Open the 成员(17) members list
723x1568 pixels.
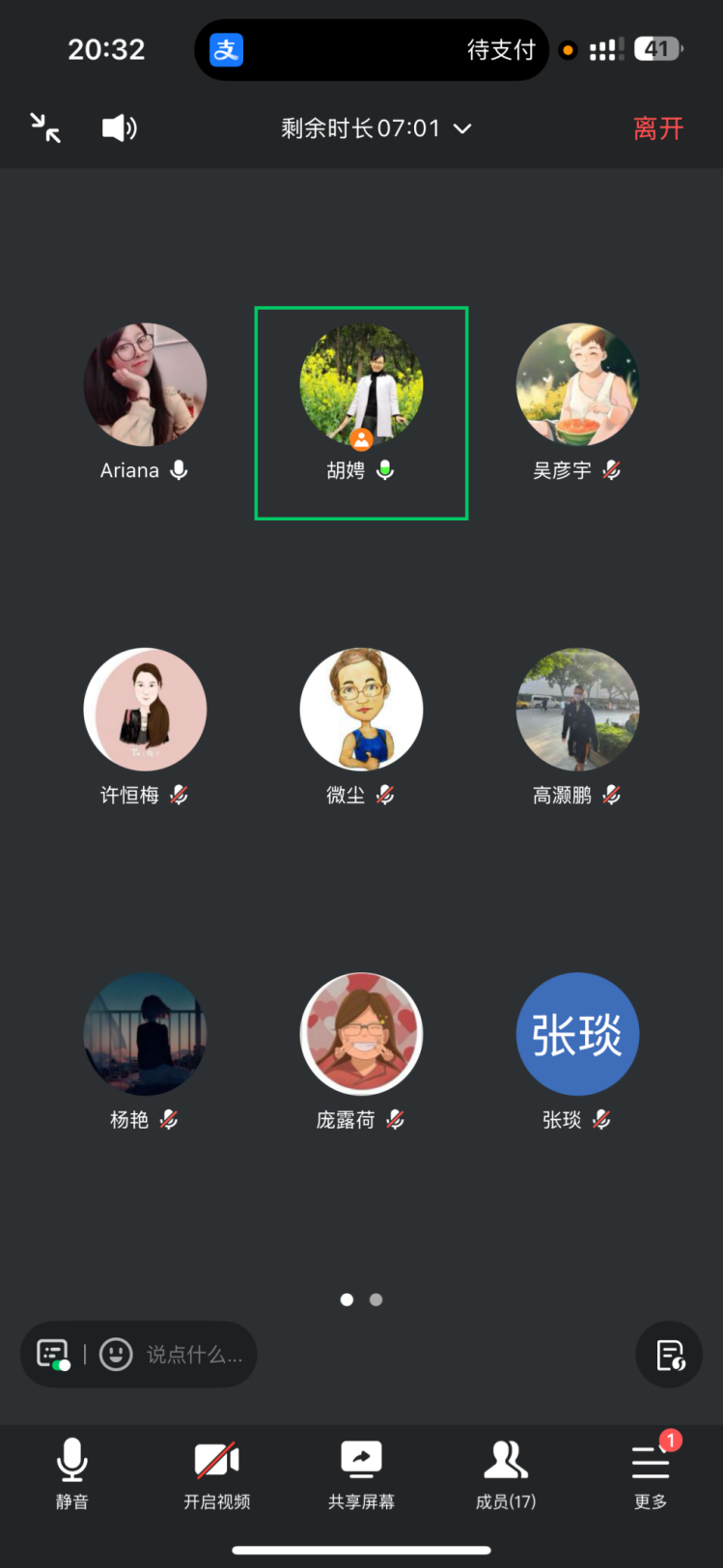tap(506, 1472)
